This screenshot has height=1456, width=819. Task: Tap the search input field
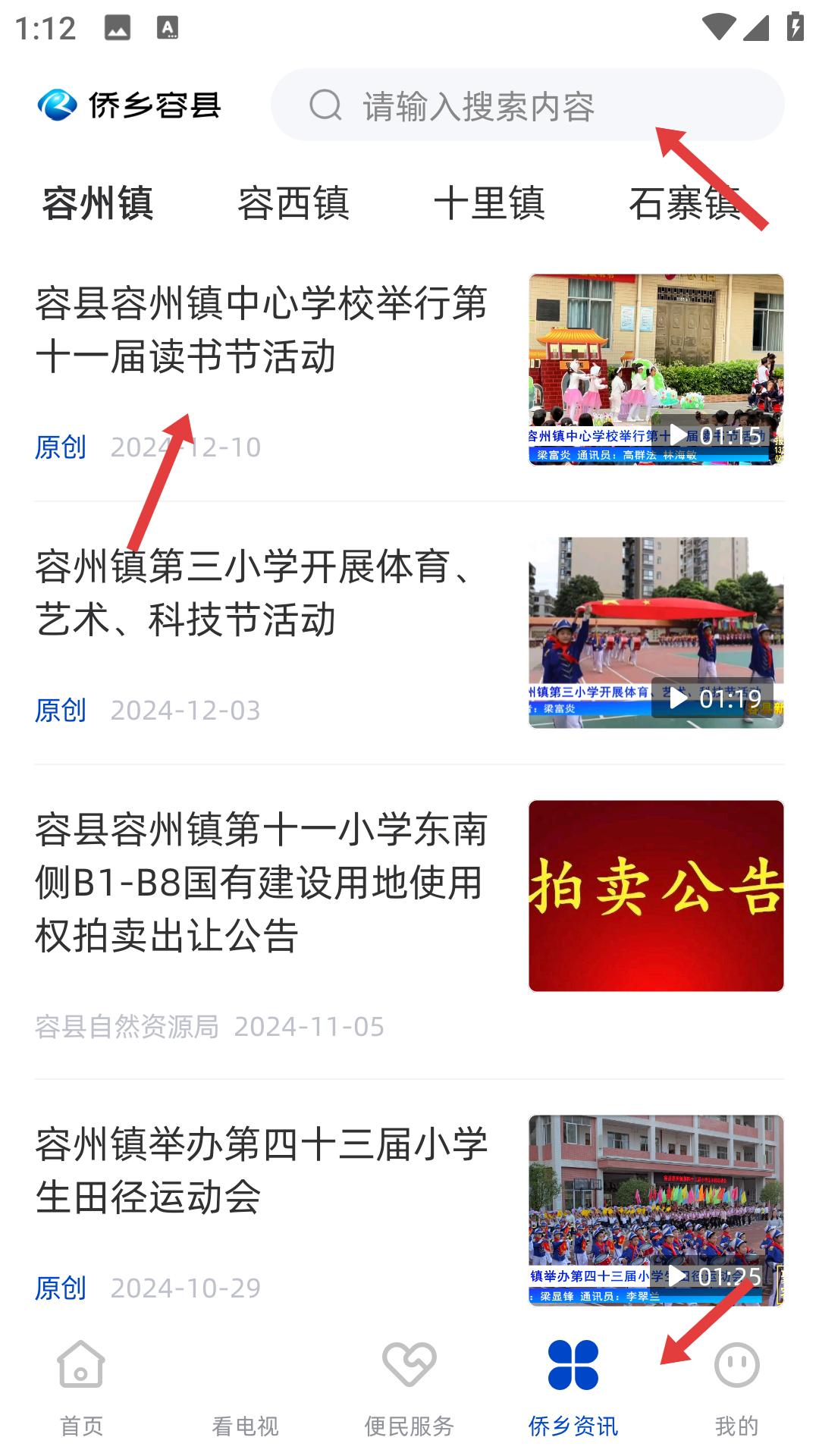point(531,106)
